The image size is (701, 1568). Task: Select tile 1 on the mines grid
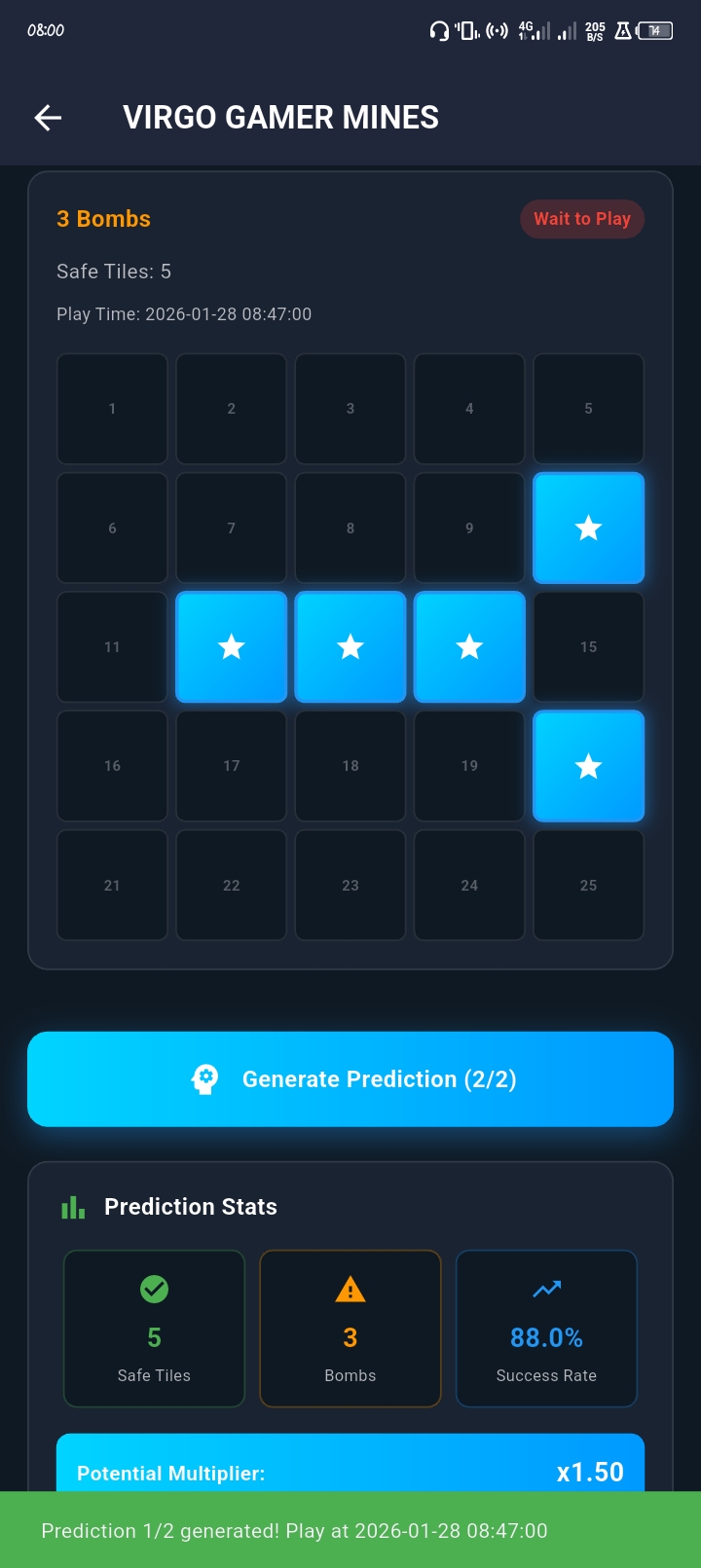point(112,408)
